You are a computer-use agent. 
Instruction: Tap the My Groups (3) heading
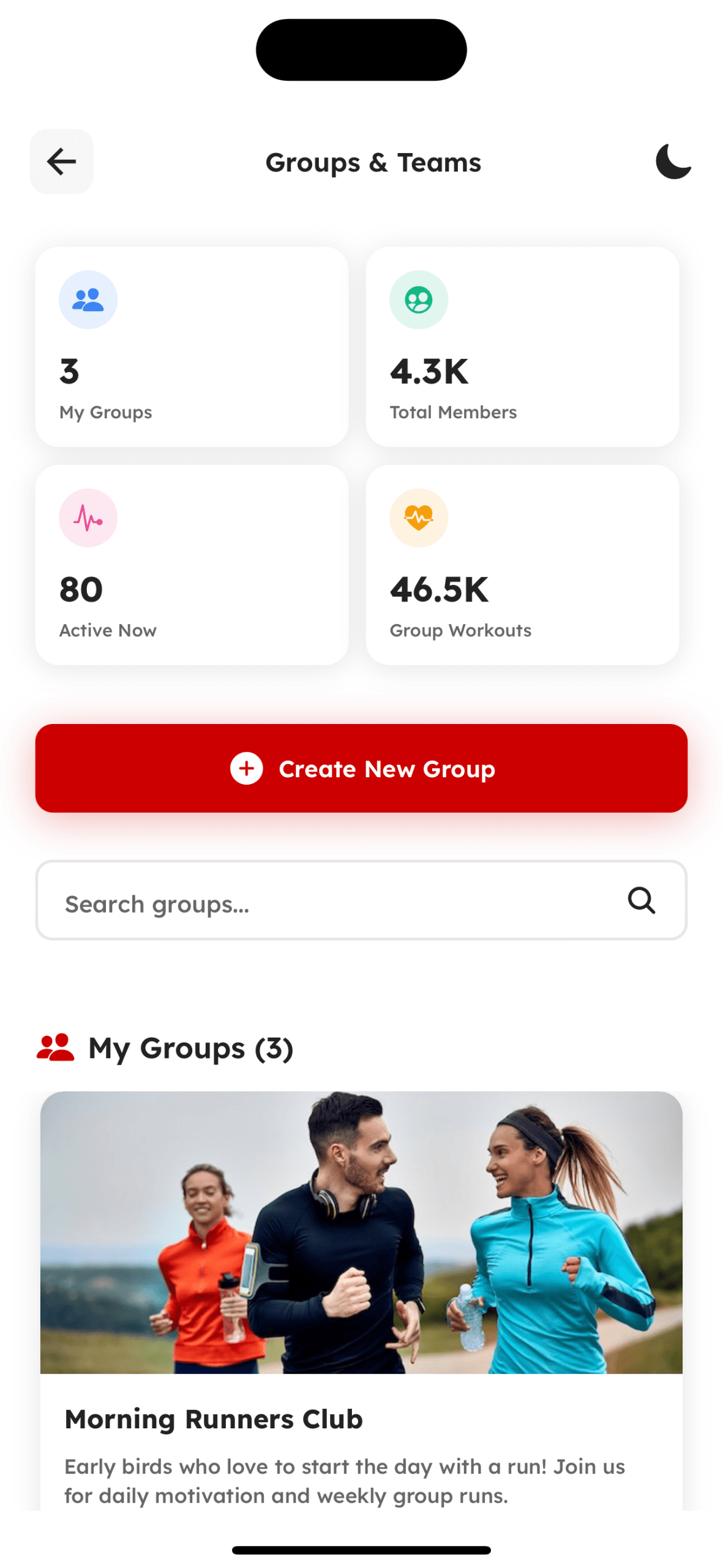(x=191, y=1047)
